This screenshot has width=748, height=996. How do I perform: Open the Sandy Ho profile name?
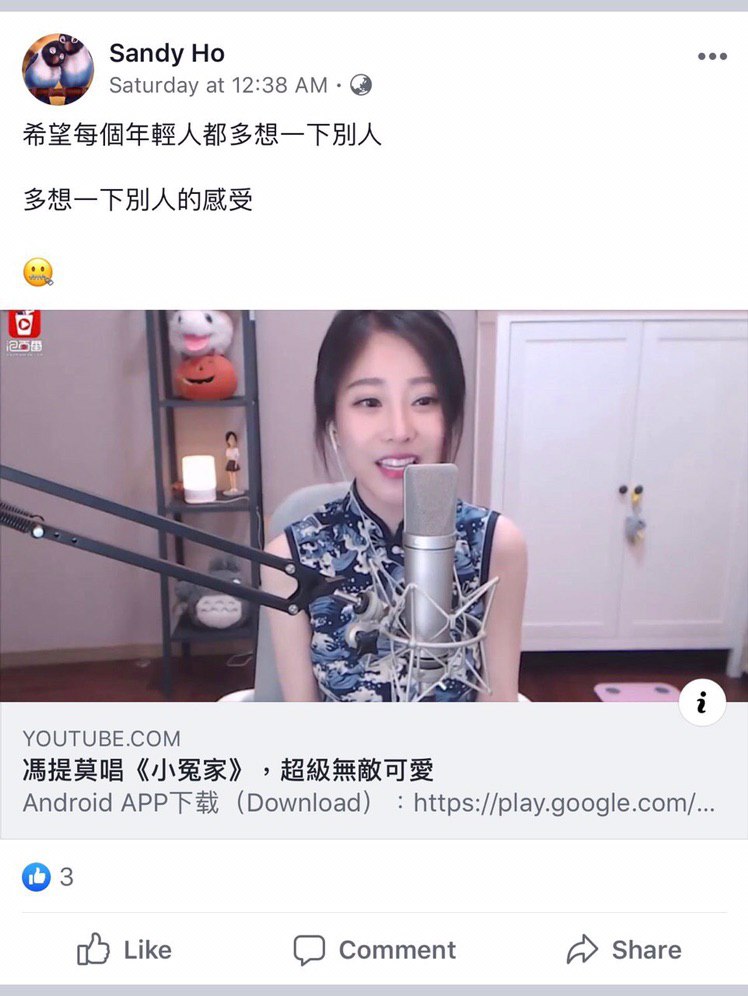166,53
